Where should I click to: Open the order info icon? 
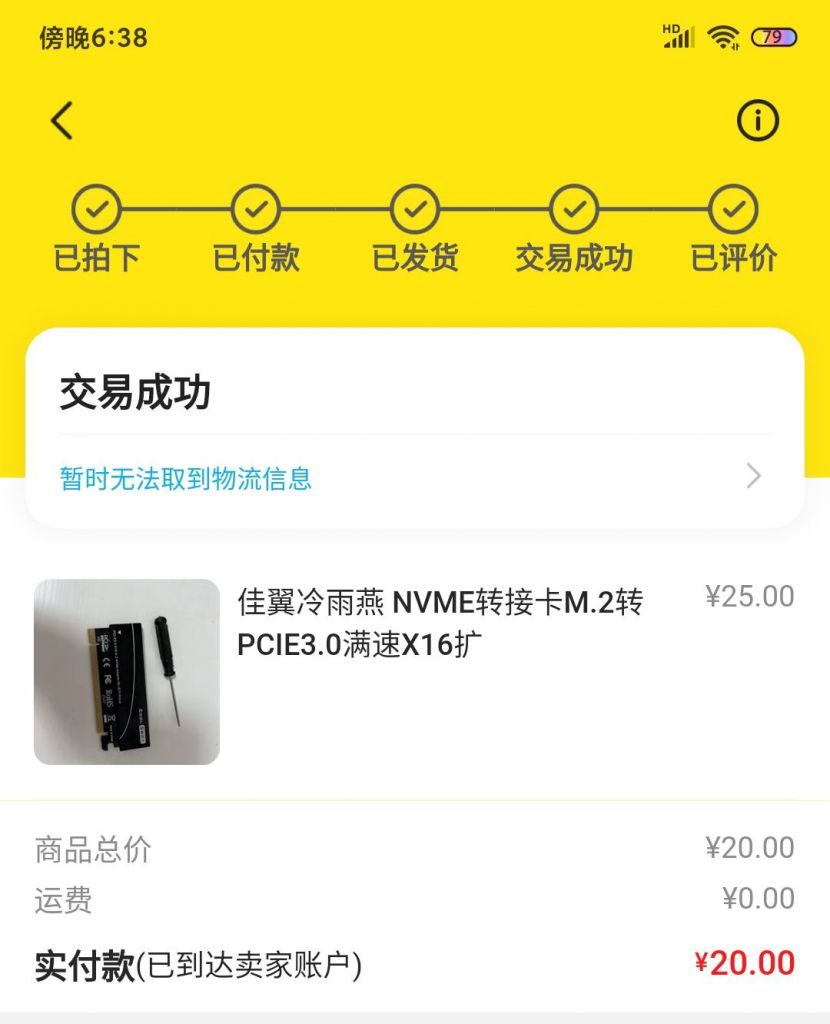pos(758,118)
